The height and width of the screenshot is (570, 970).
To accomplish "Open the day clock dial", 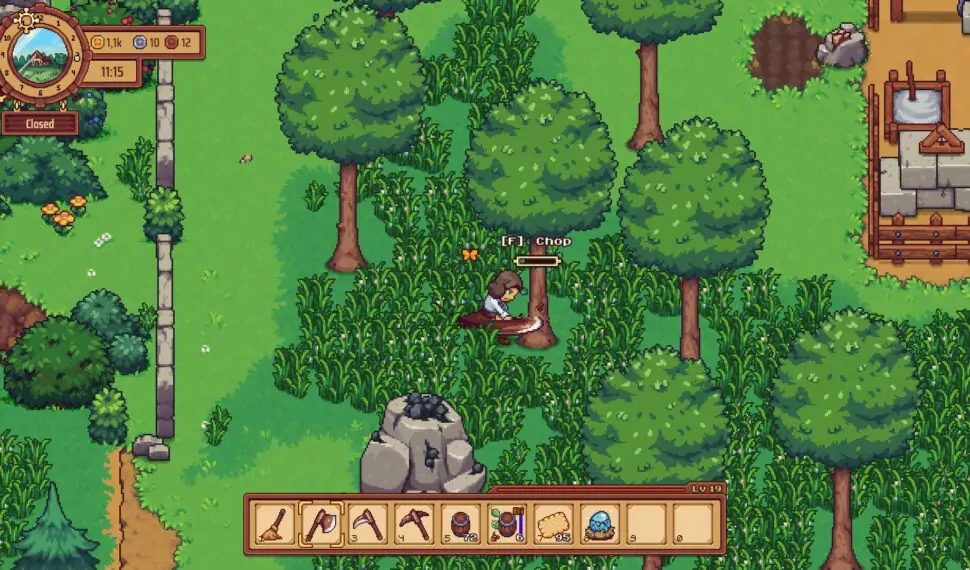I will click(40, 55).
